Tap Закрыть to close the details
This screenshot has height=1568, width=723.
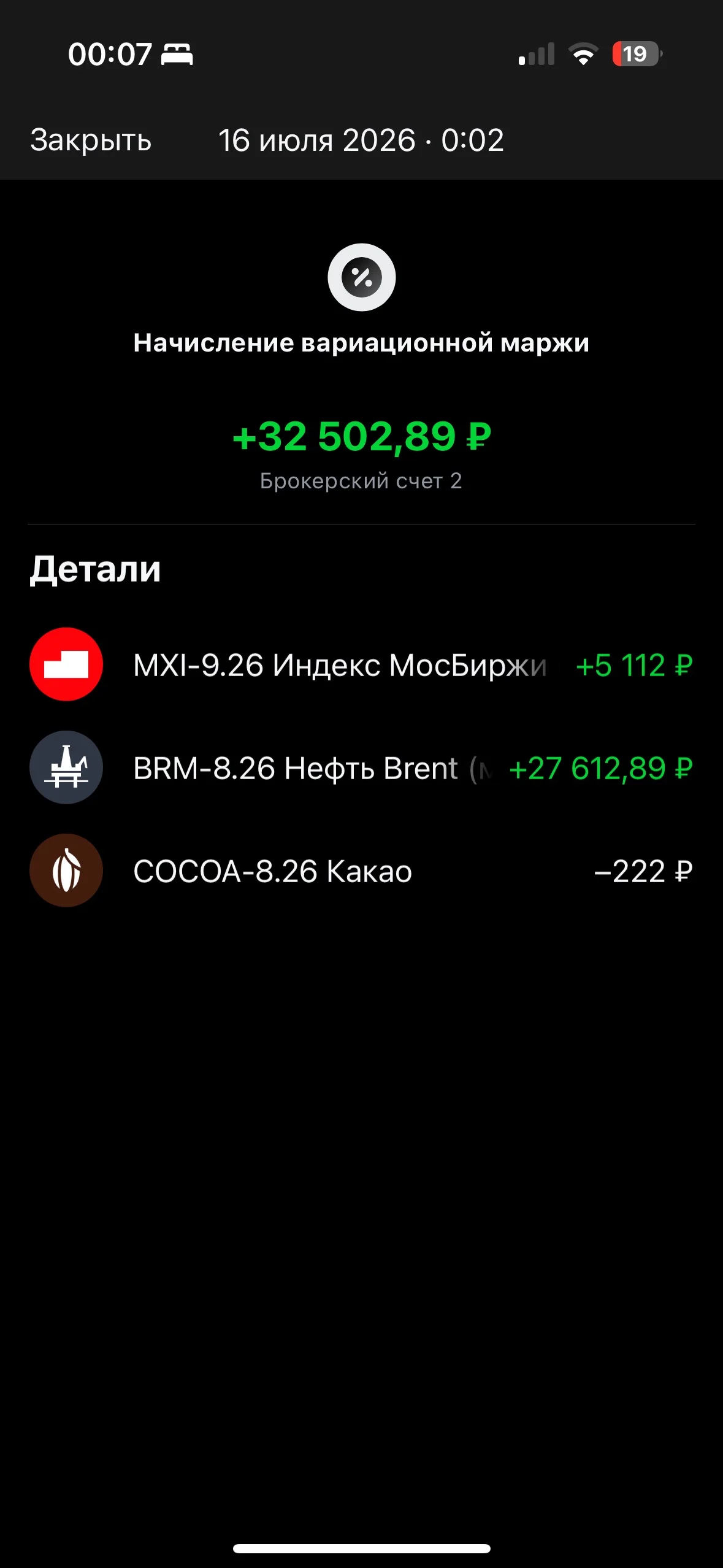91,140
